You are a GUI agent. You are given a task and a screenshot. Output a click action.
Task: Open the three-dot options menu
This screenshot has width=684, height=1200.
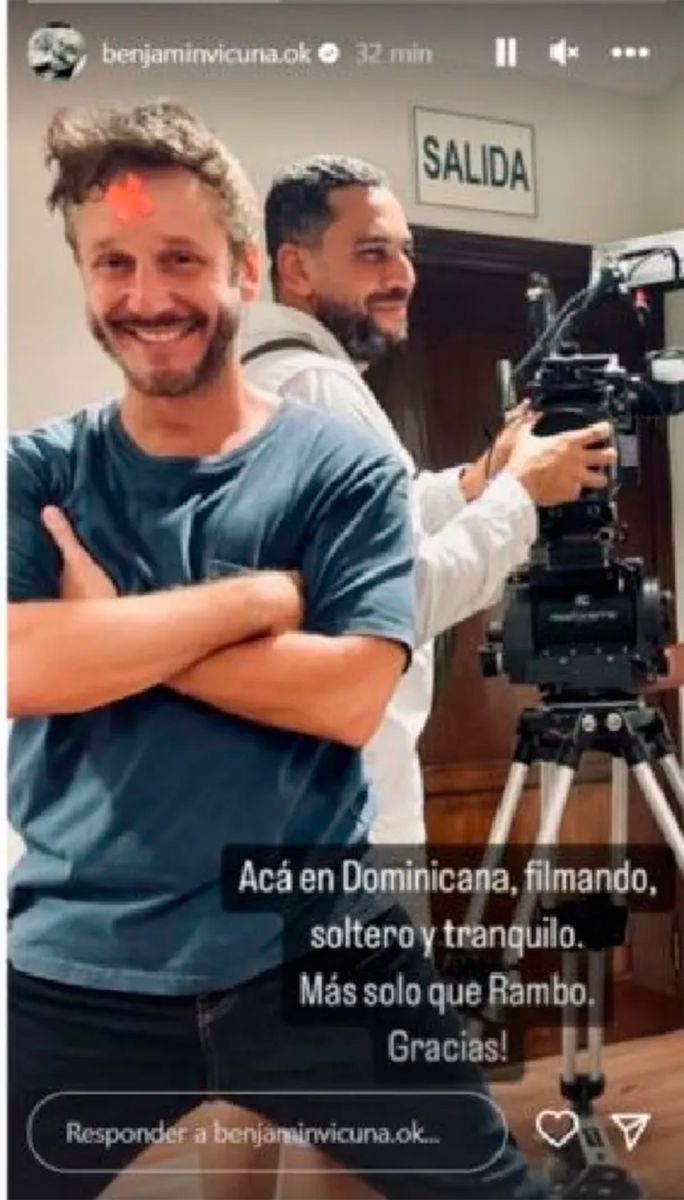(630, 53)
